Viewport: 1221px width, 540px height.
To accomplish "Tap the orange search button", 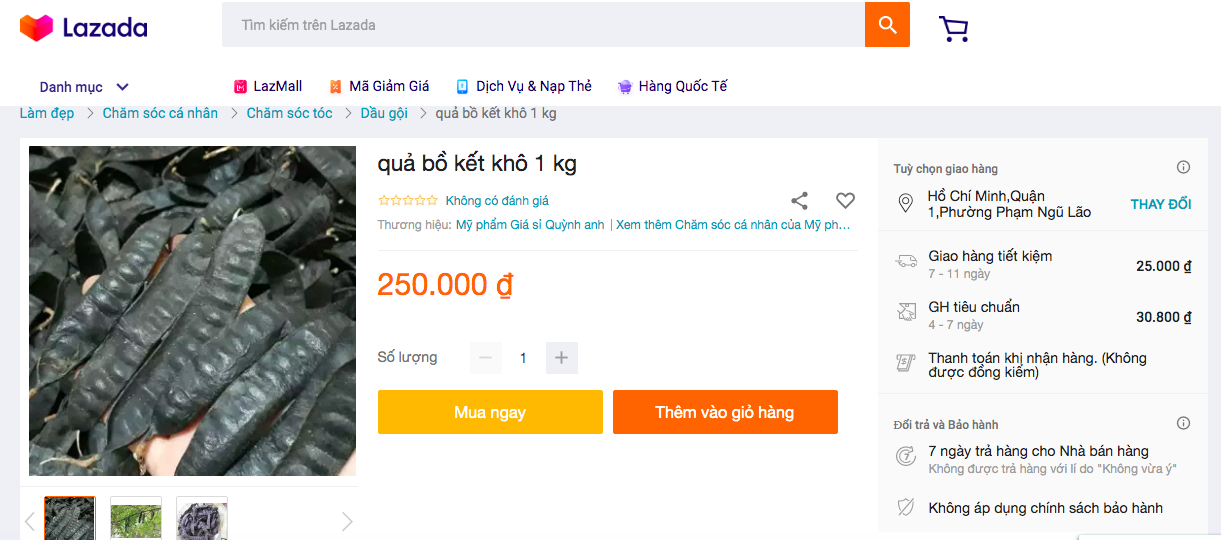I will click(887, 25).
